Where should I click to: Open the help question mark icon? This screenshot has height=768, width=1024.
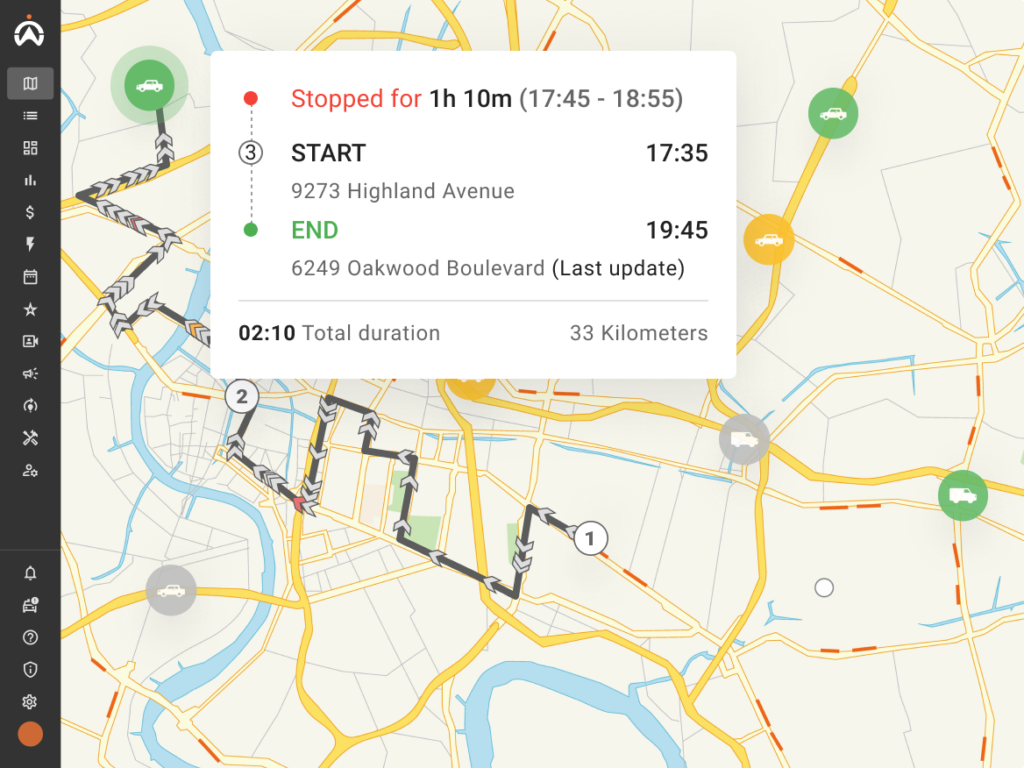coord(30,637)
